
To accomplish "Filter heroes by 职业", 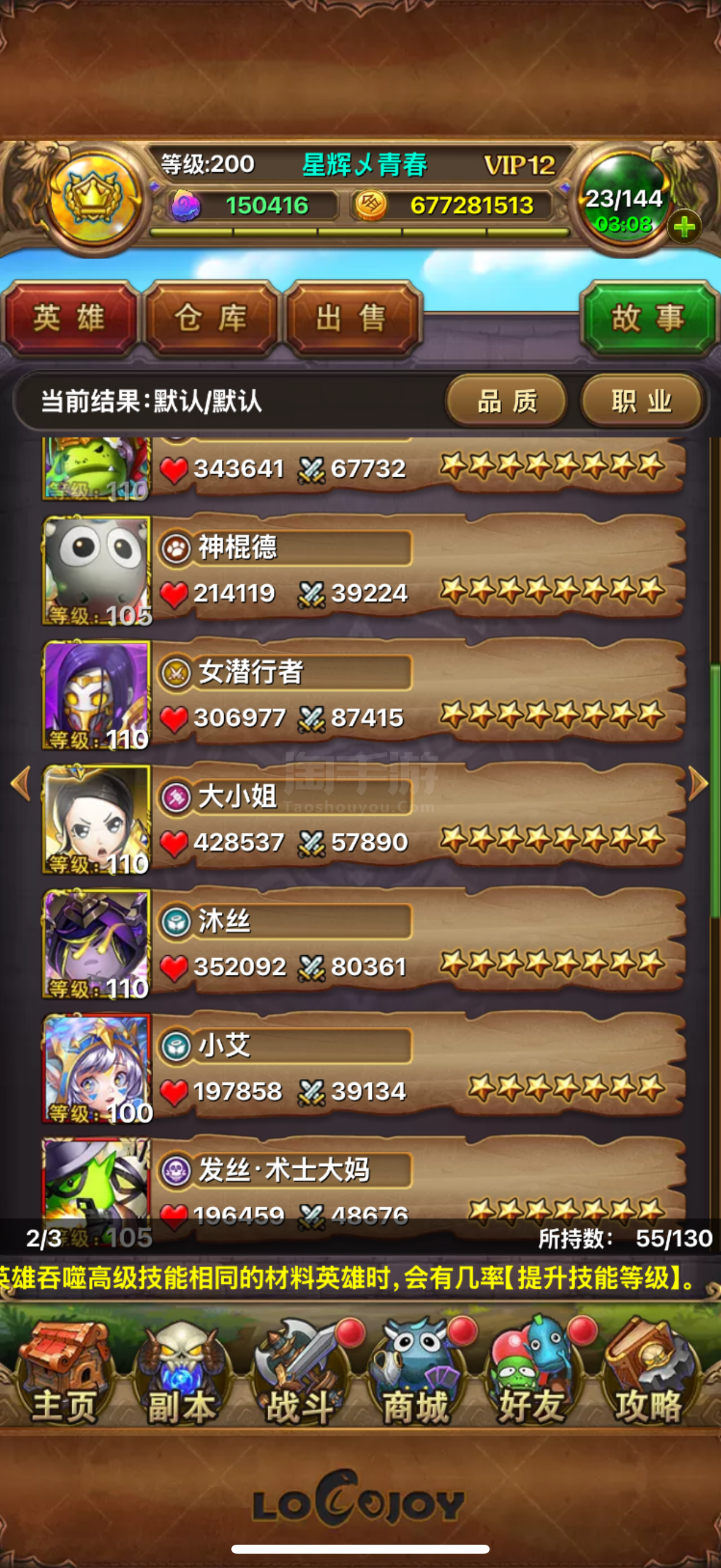I will coord(643,401).
